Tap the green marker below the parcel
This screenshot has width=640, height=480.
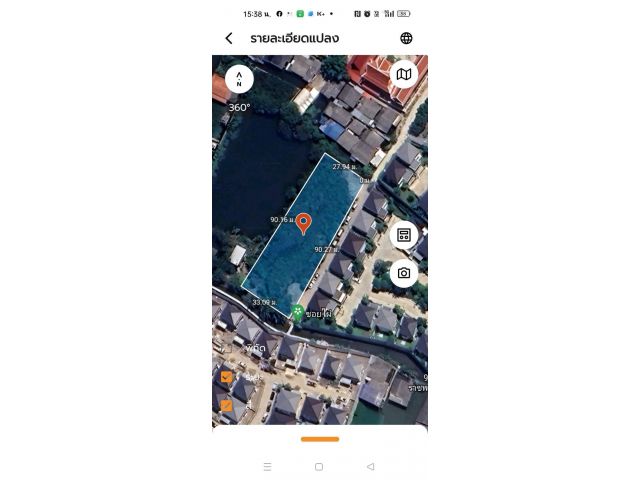pyautogui.click(x=297, y=311)
